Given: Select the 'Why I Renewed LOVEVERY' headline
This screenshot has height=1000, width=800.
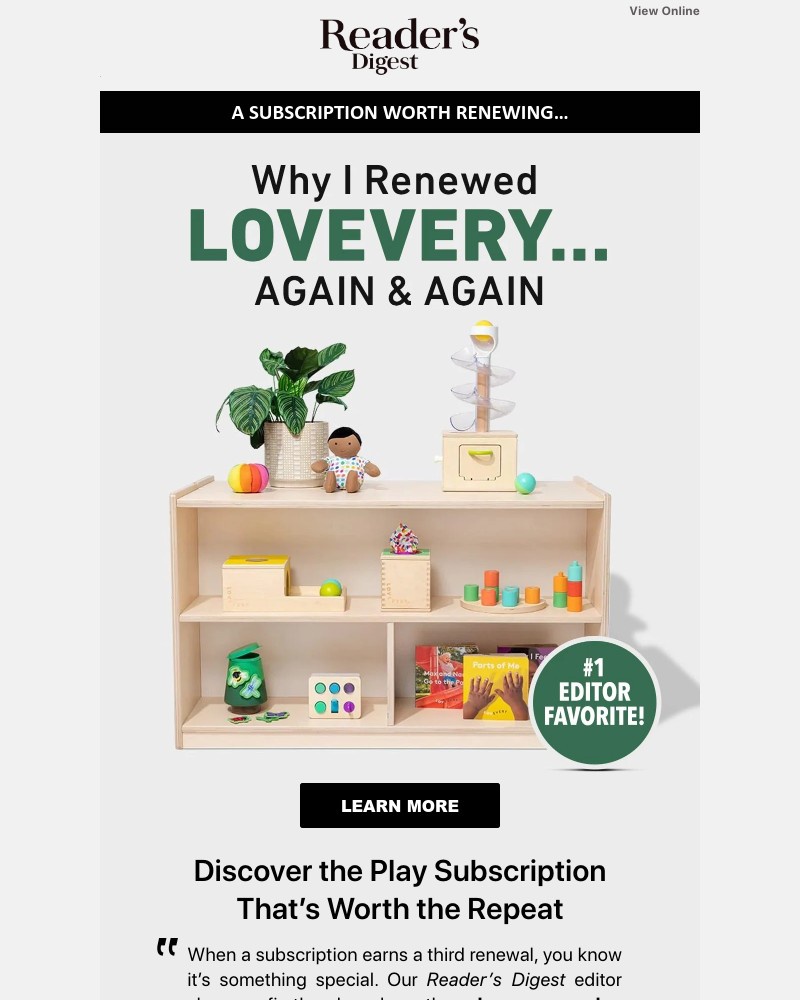Looking at the screenshot, I should [x=399, y=233].
